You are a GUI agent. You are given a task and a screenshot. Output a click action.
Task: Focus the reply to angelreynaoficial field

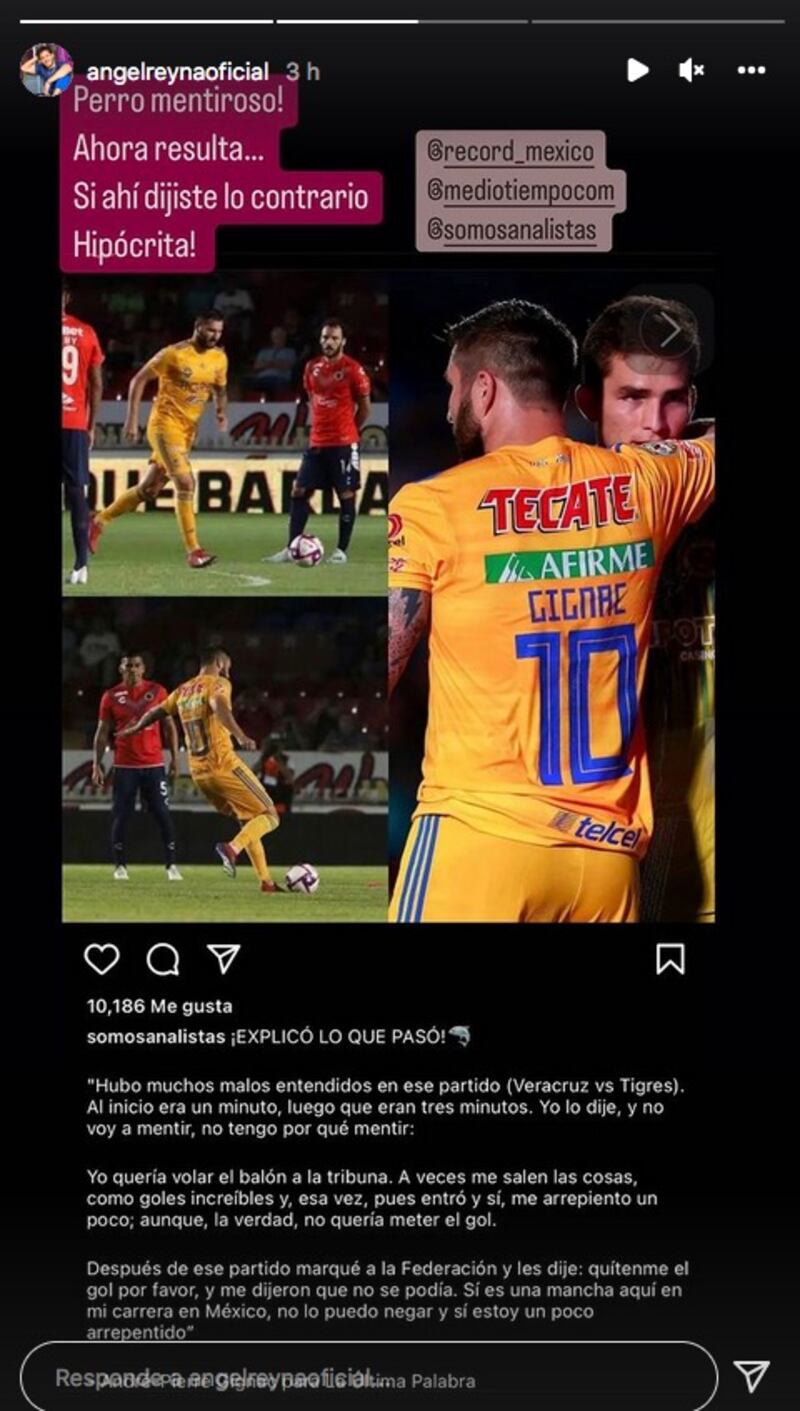point(368,1377)
